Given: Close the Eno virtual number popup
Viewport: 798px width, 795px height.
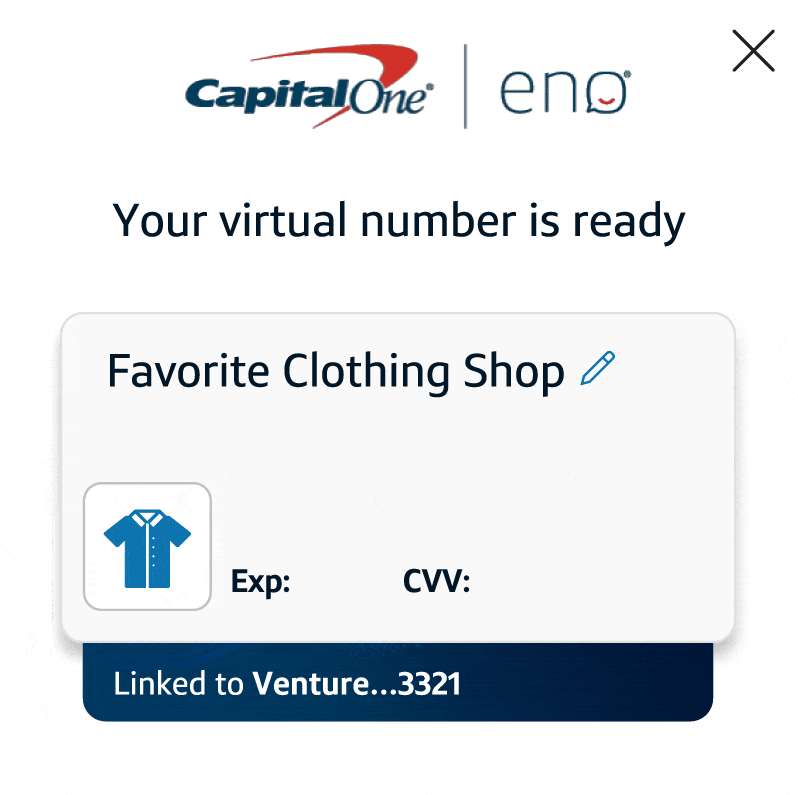Looking at the screenshot, I should pyautogui.click(x=753, y=51).
